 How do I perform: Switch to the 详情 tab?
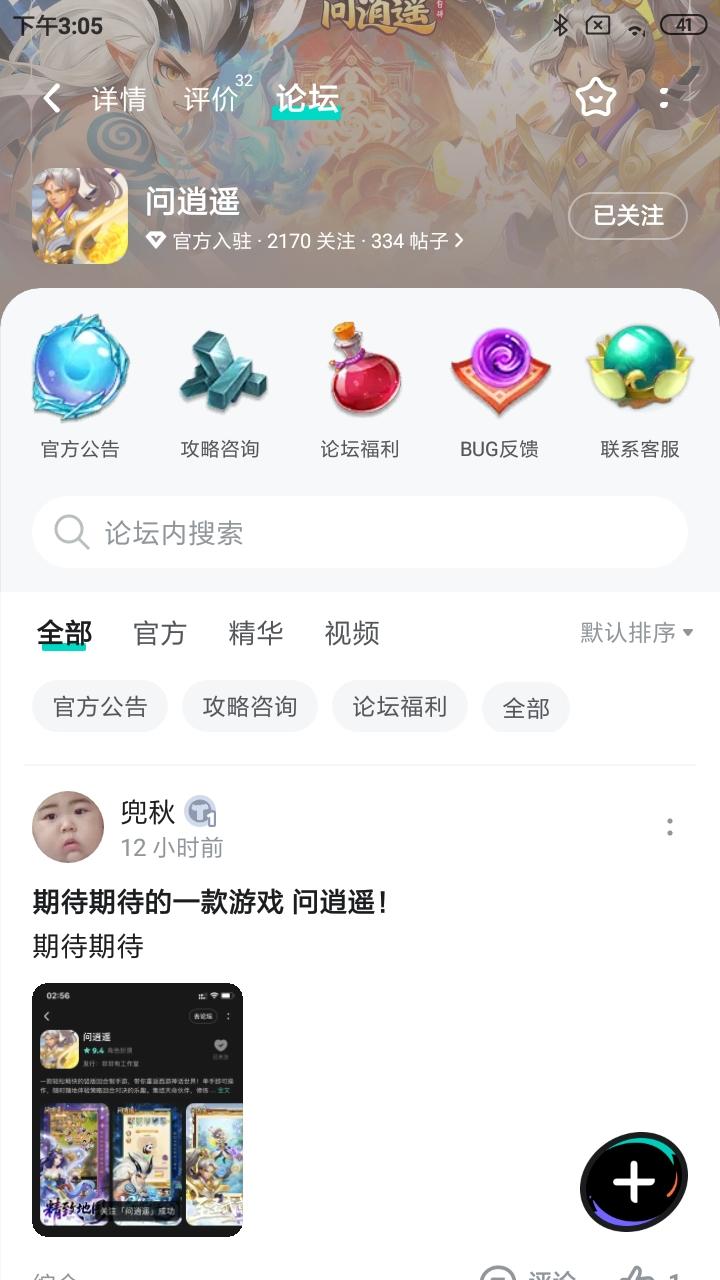point(119,99)
